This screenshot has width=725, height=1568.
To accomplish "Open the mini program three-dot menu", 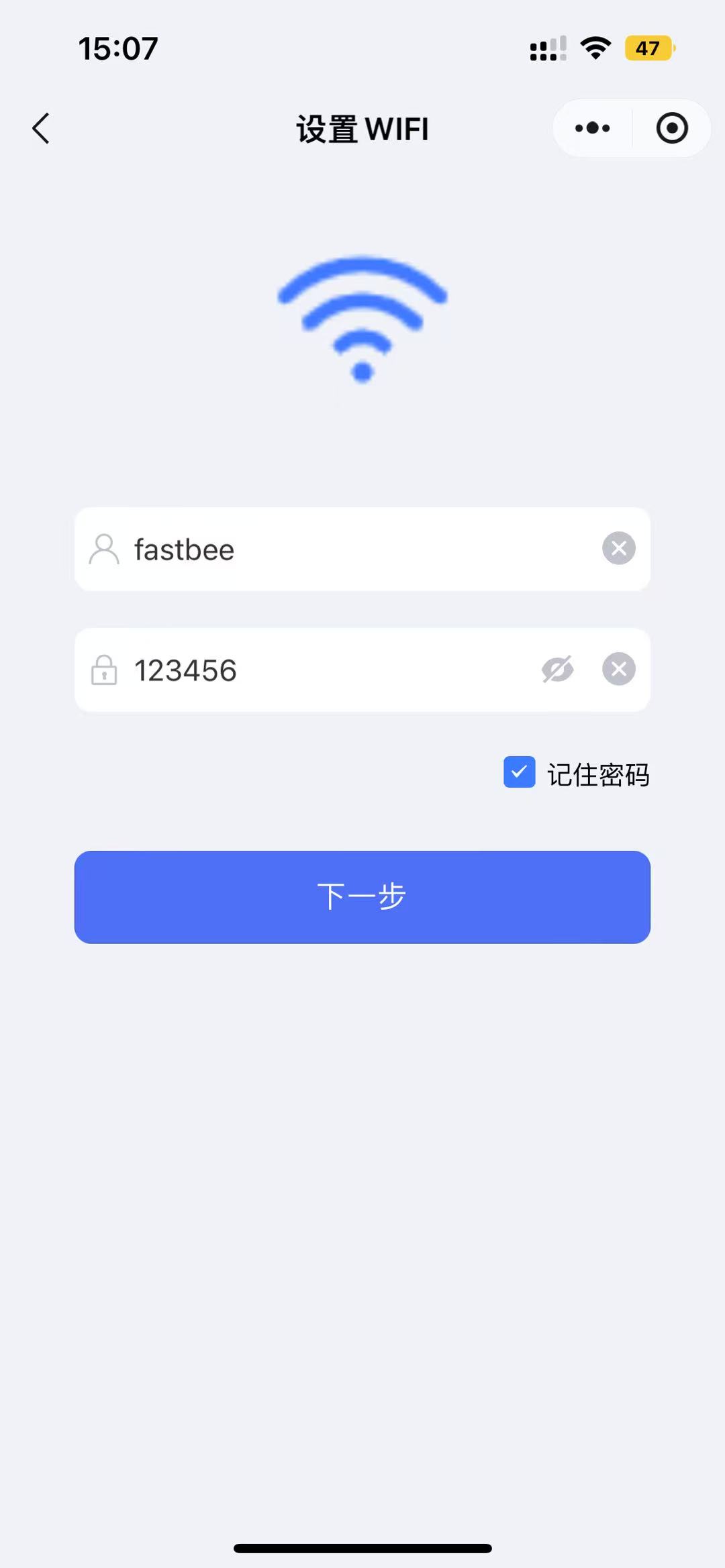I will point(592,128).
